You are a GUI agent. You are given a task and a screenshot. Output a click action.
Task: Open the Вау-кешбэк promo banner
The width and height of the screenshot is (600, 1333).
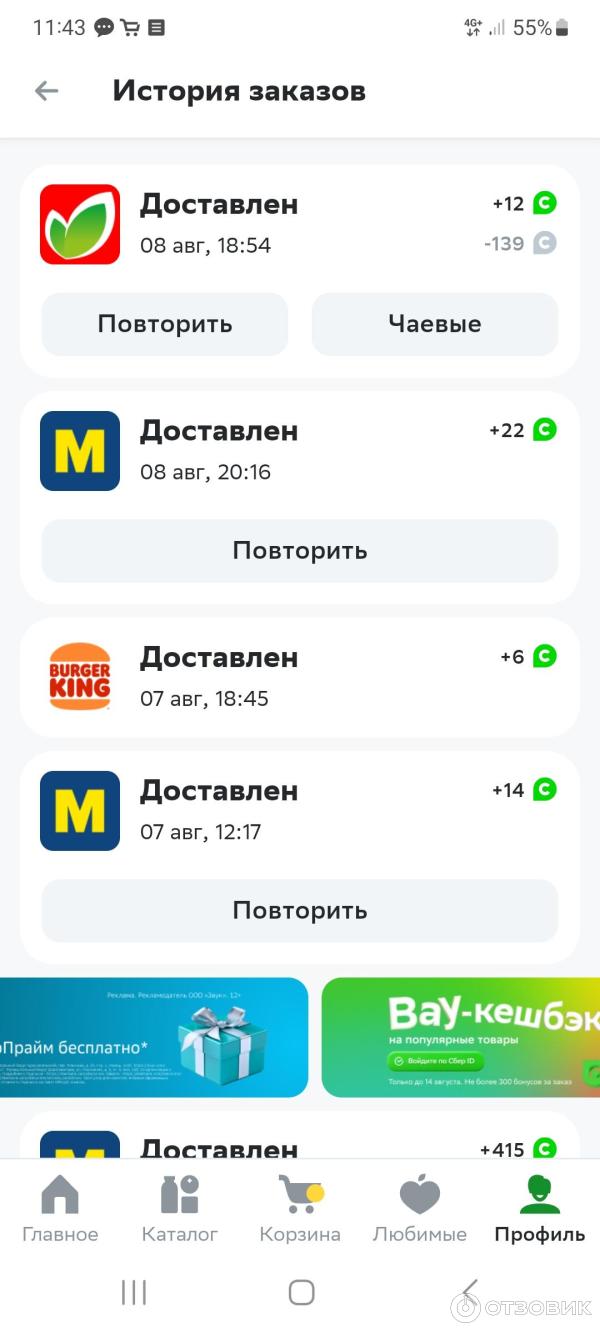[x=460, y=1037]
